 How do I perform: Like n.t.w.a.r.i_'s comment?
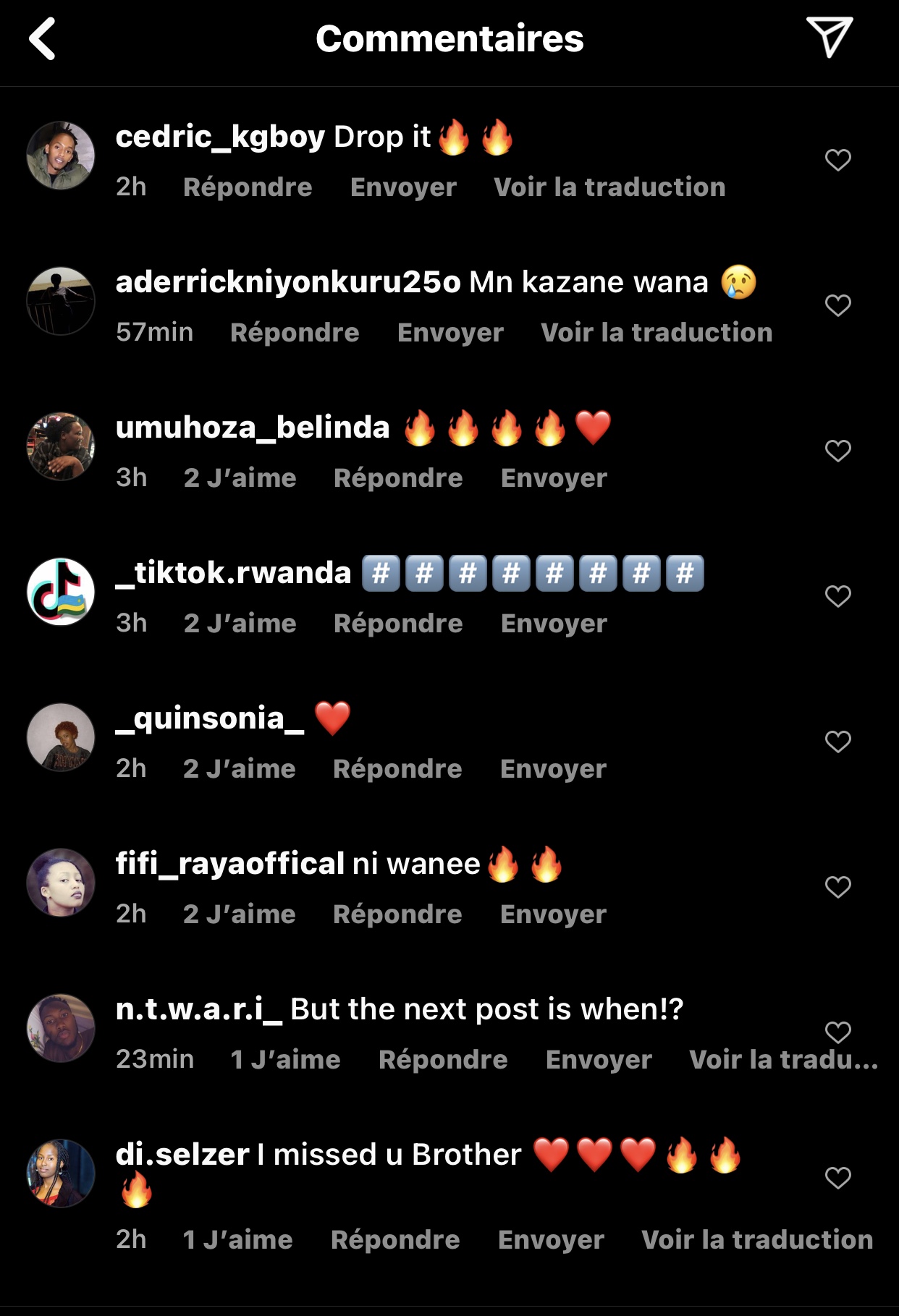[837, 1032]
